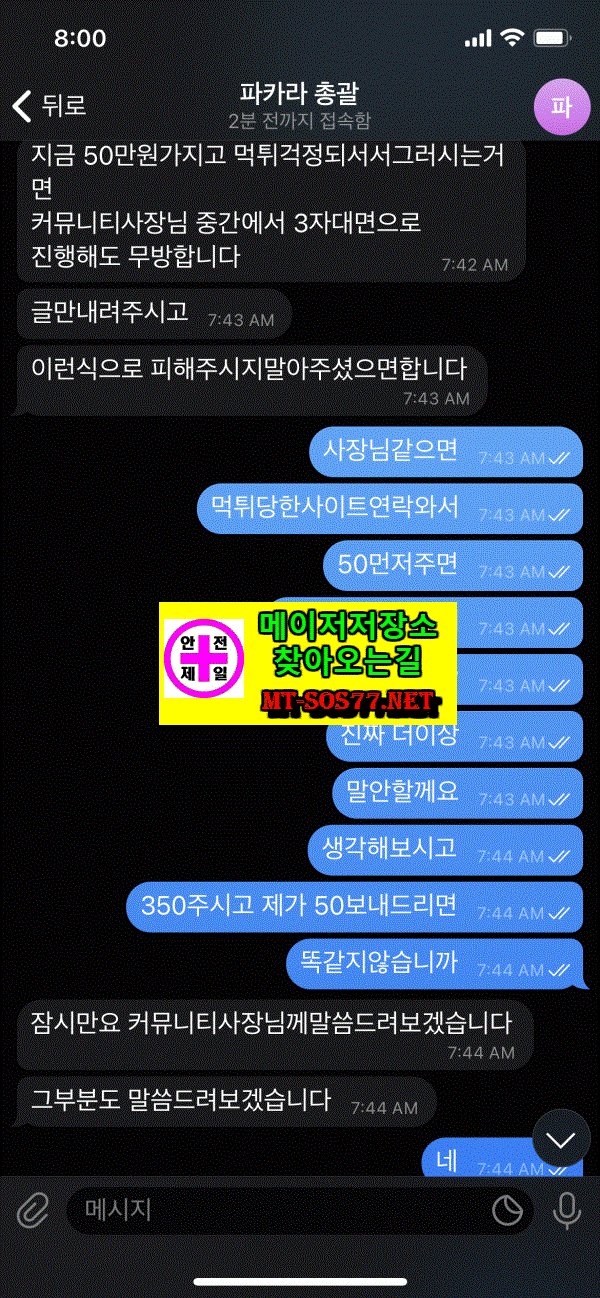The width and height of the screenshot is (600, 1298).
Task: Tap the attachment paperclip icon
Action: tap(32, 1211)
